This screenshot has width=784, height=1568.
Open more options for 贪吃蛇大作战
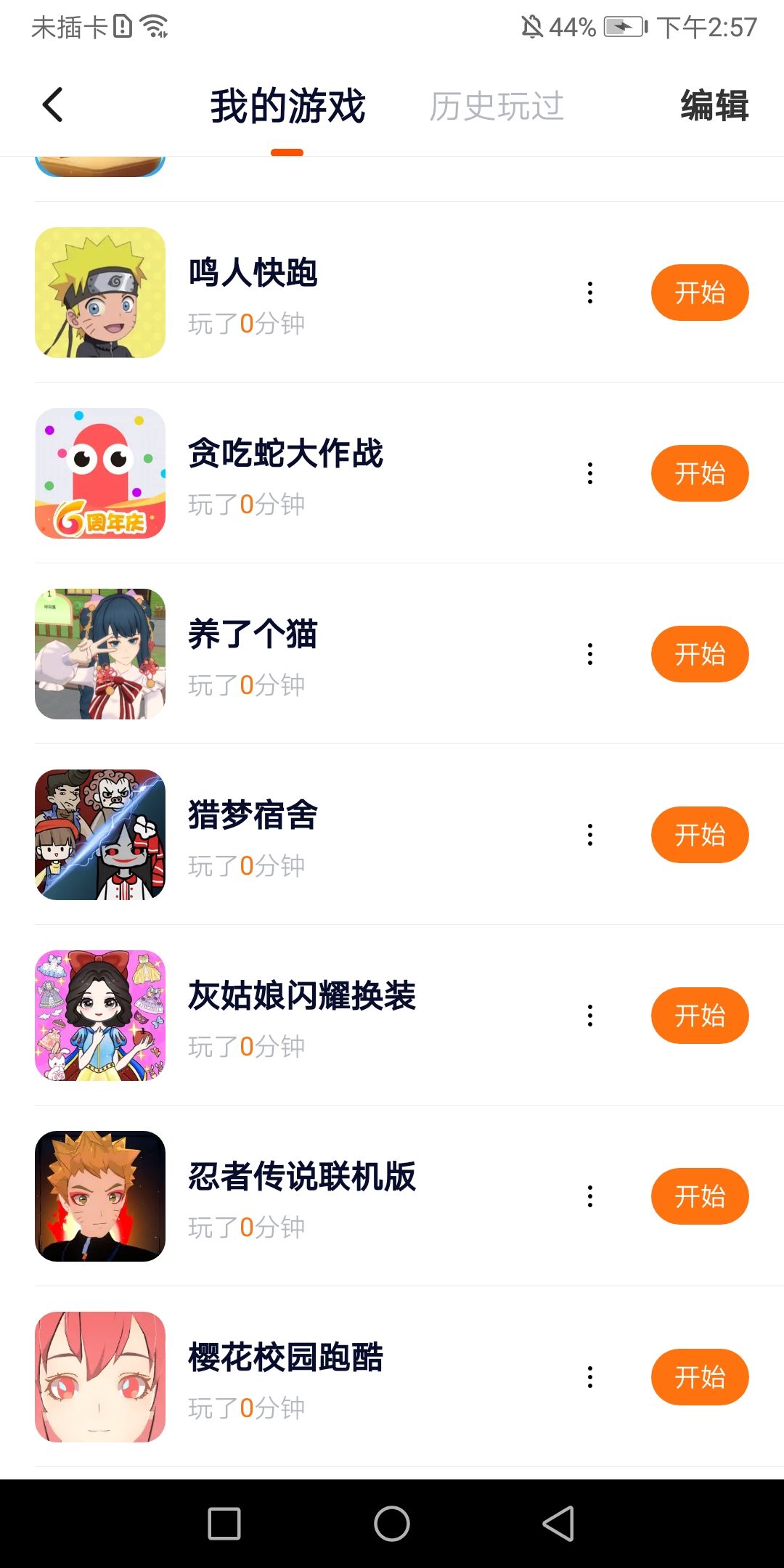click(x=590, y=473)
